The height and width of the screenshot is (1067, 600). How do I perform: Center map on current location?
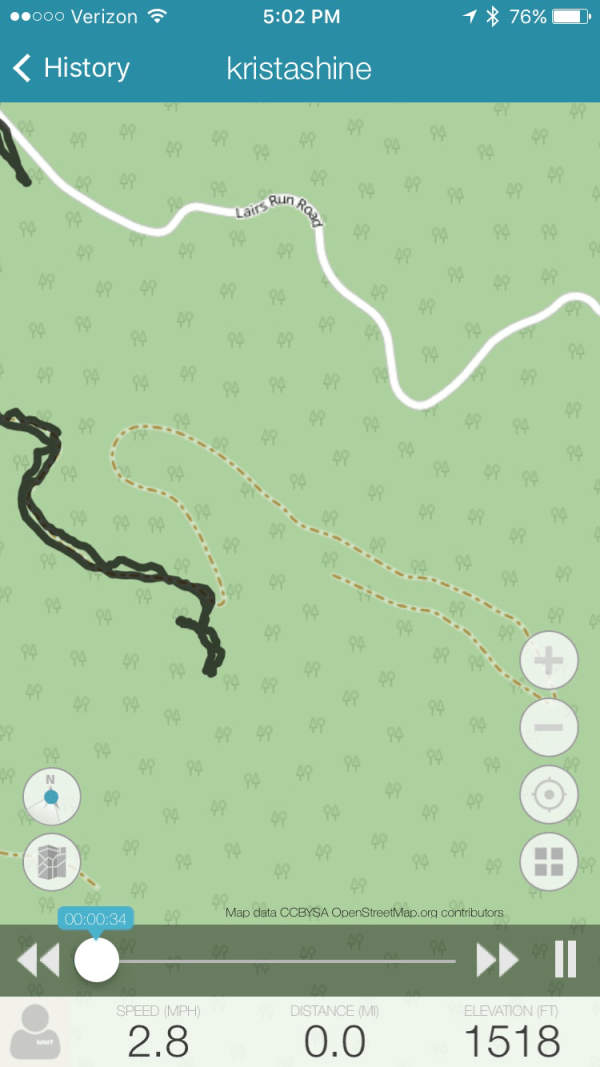click(x=549, y=796)
